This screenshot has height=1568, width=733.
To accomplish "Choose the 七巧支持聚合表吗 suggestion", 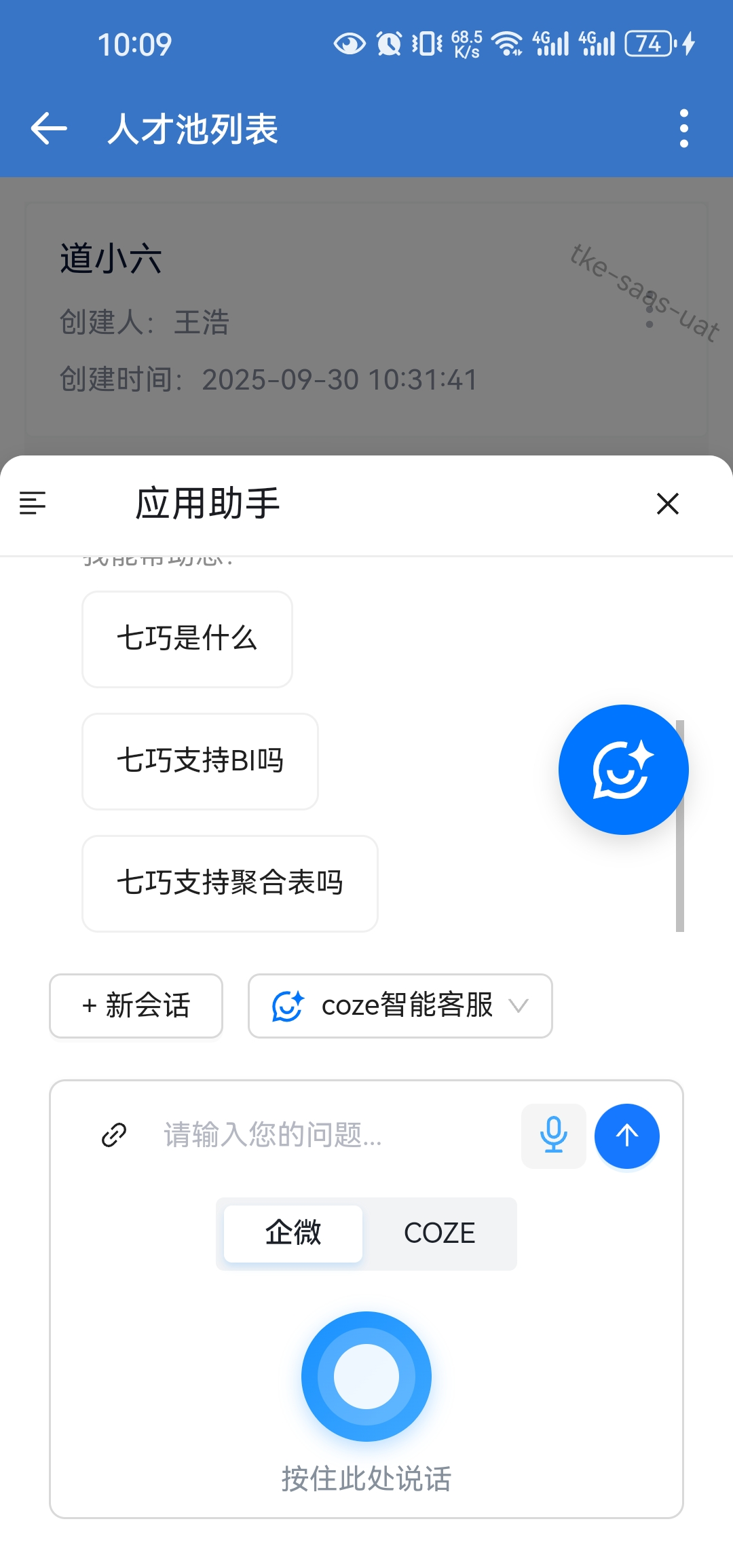I will tap(230, 883).
